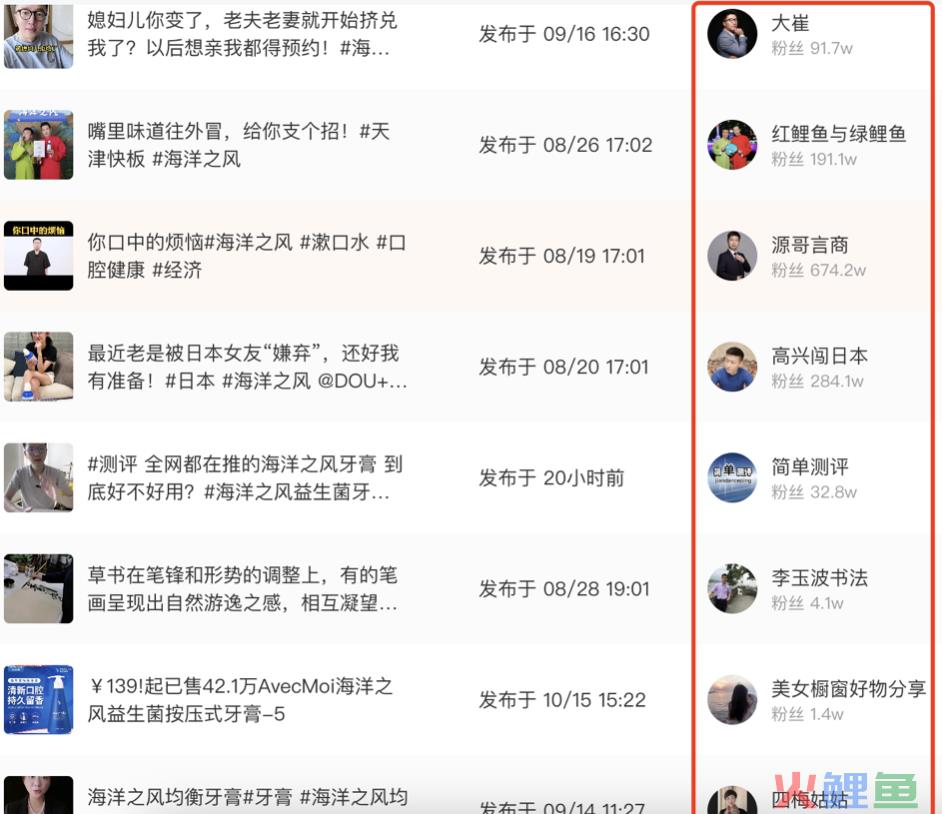This screenshot has height=814, width=942.
Task: Open the 天津快板 video thumbnail
Action: tap(38, 145)
